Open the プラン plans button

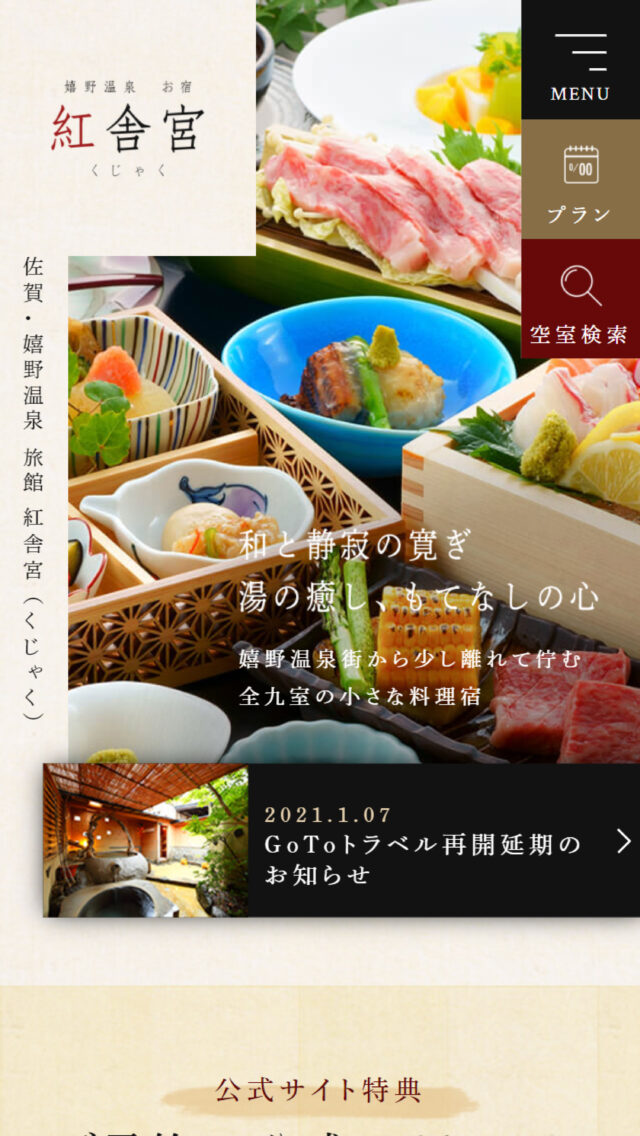click(x=580, y=180)
